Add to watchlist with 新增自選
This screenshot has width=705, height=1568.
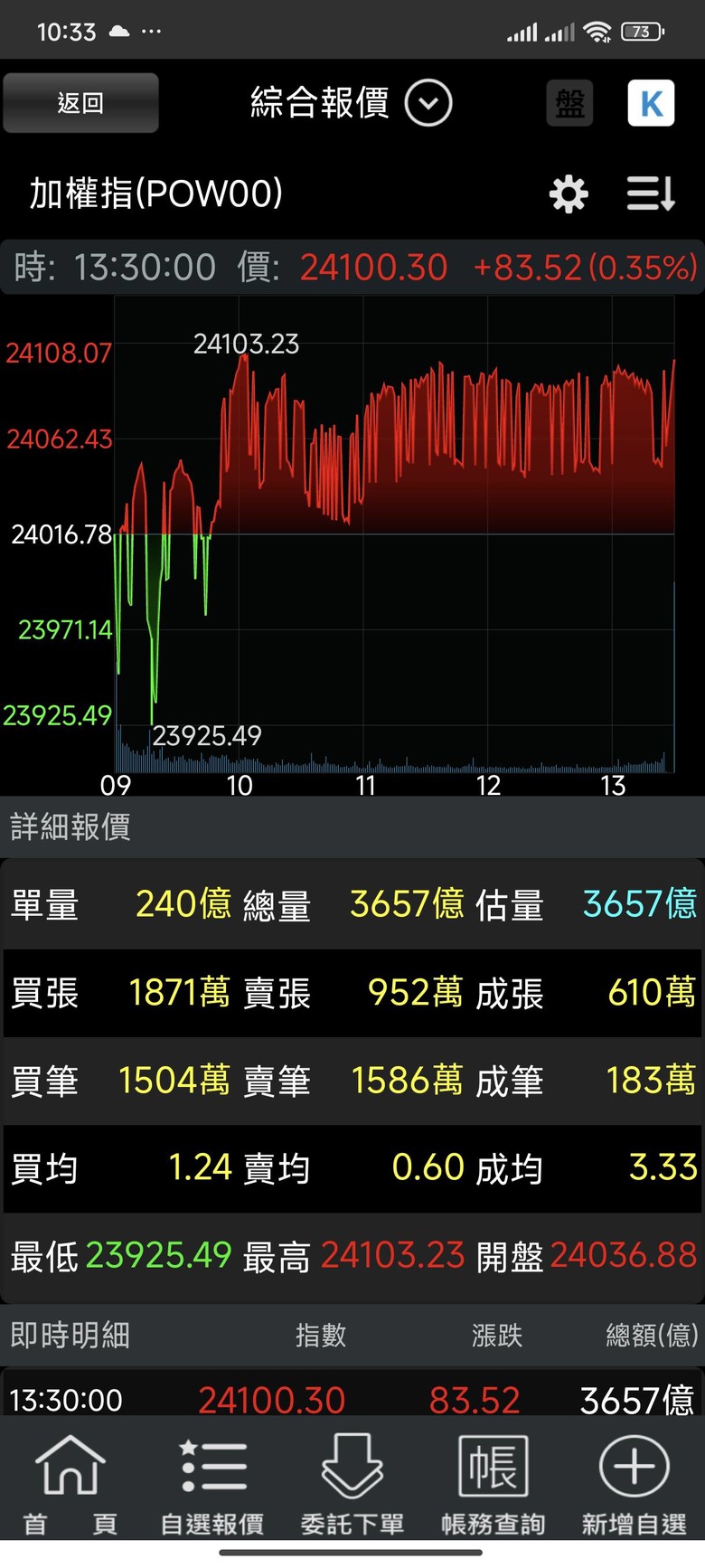(634, 1483)
